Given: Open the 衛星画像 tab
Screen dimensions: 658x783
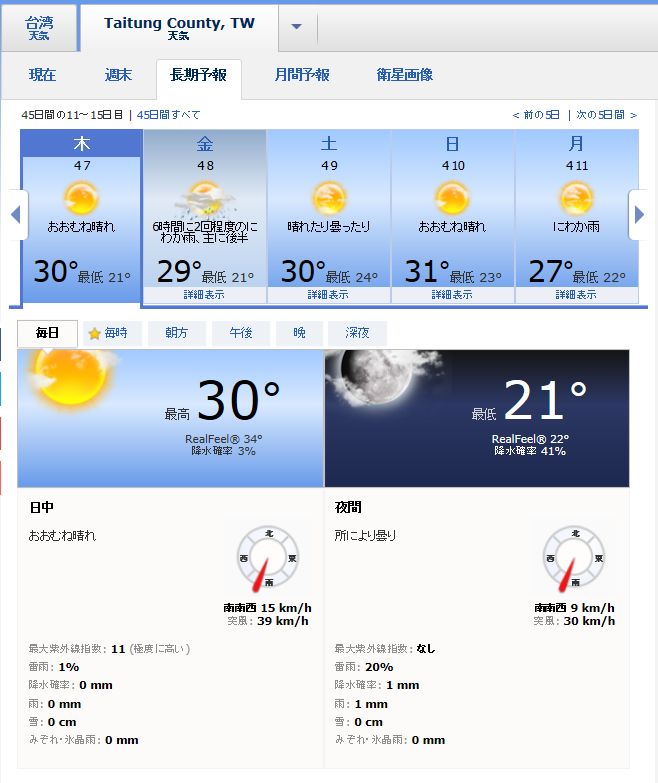Looking at the screenshot, I should 404,75.
